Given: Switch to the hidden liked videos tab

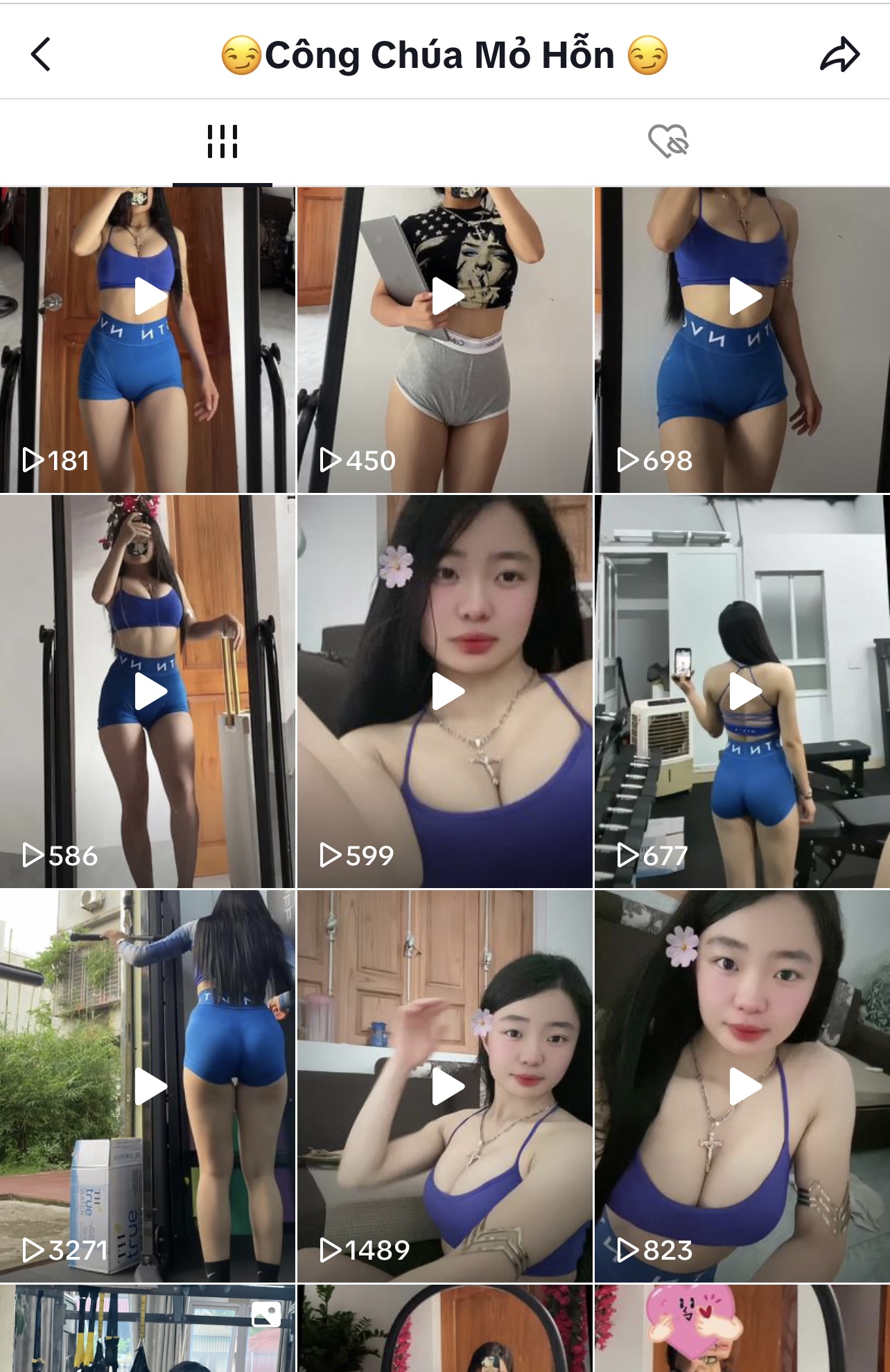Looking at the screenshot, I should tap(667, 142).
